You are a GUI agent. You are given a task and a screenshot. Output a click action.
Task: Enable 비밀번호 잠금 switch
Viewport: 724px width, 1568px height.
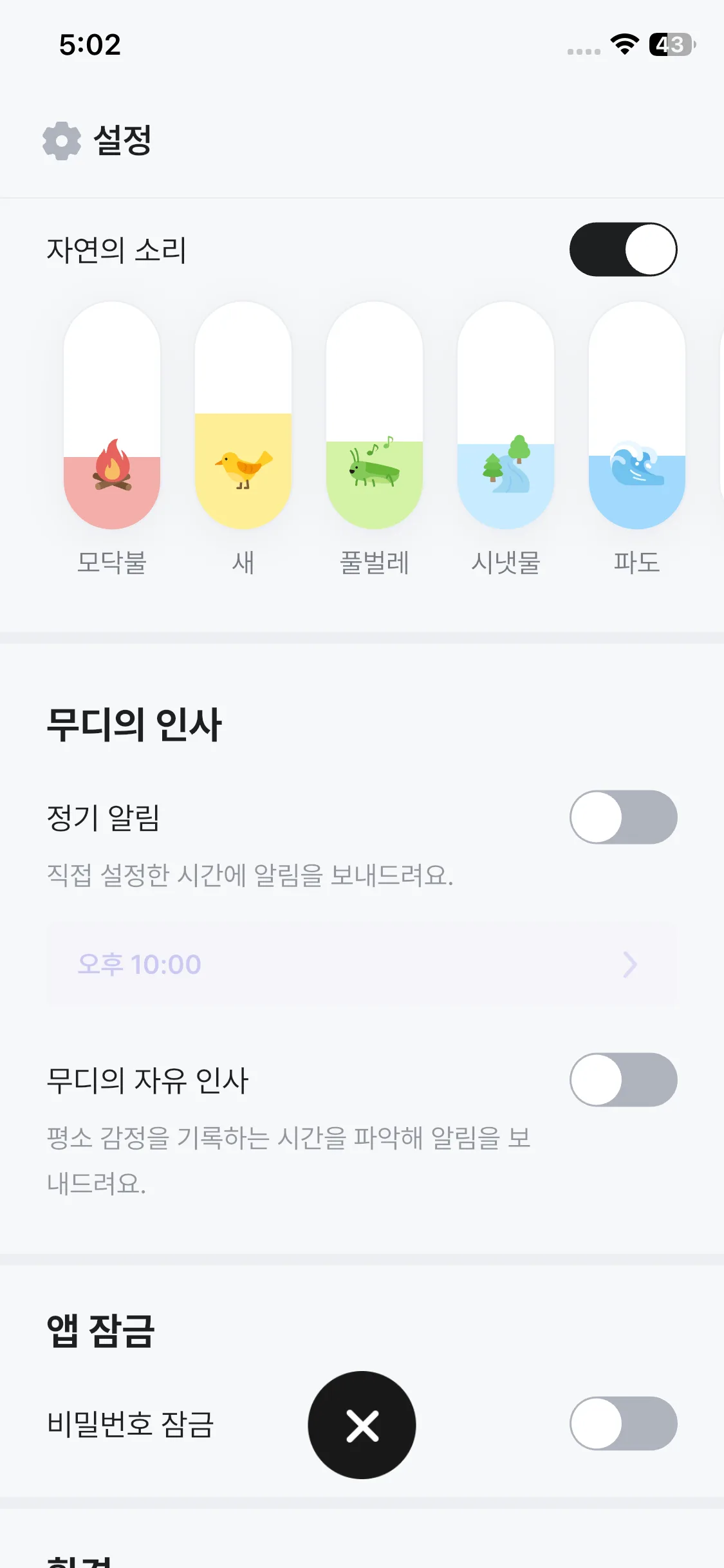(623, 1423)
